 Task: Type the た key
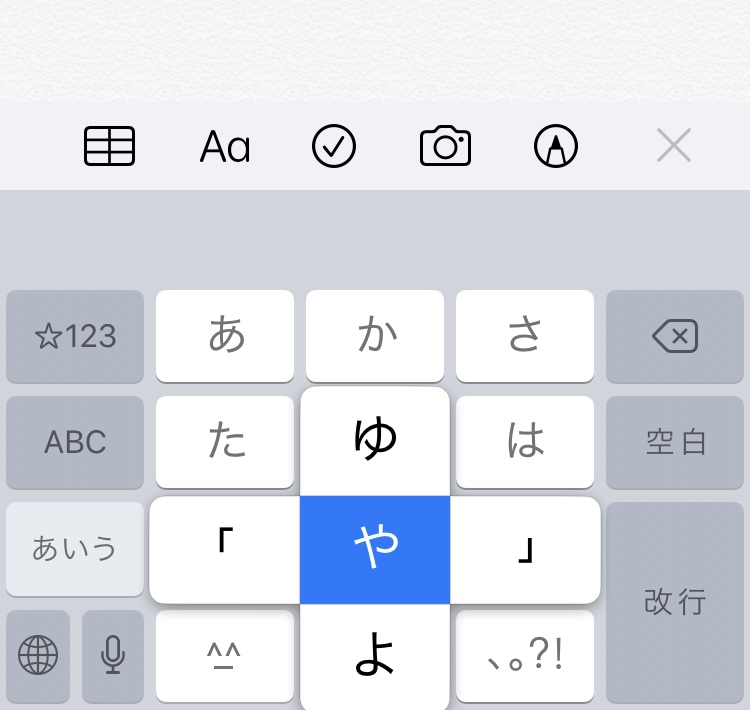coord(226,442)
